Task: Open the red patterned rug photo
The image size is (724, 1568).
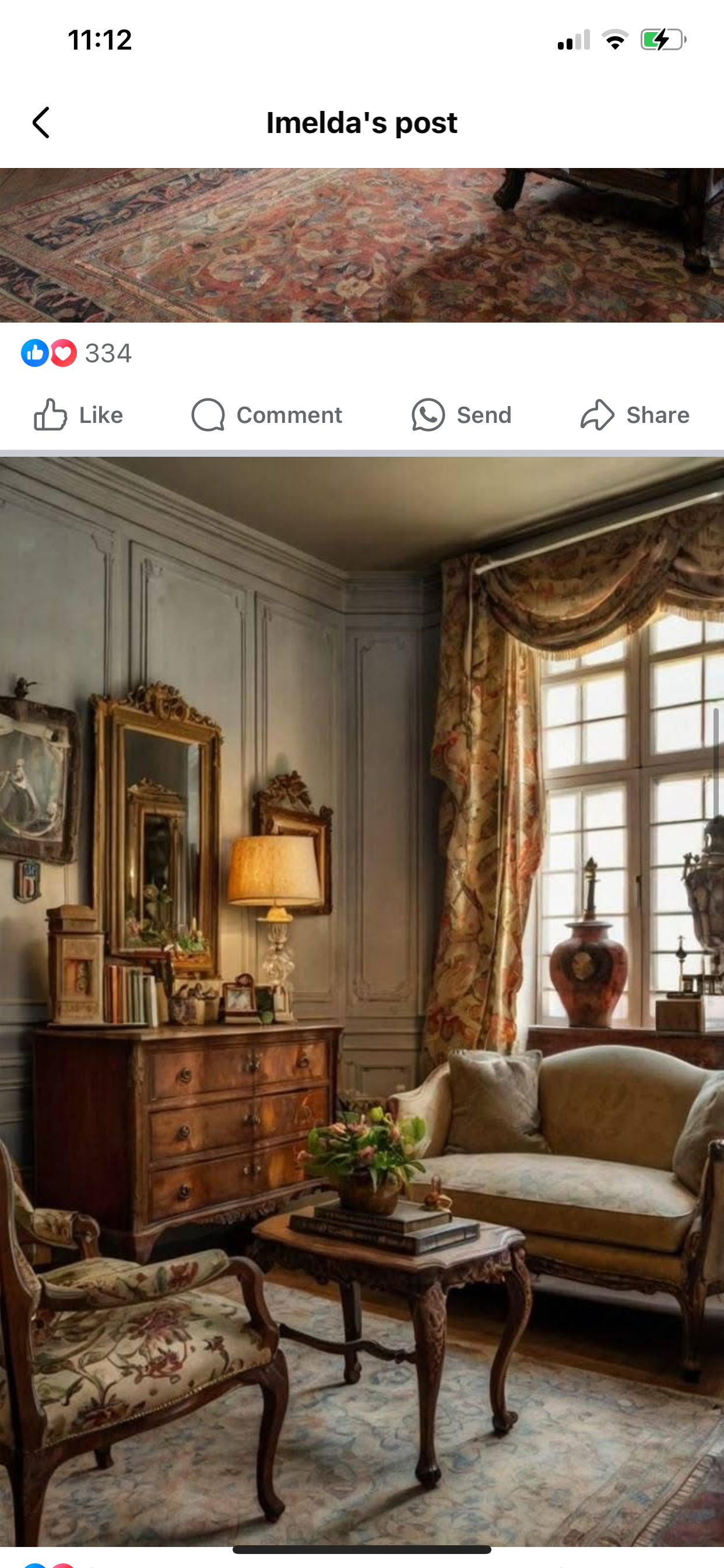Action: coord(362,244)
